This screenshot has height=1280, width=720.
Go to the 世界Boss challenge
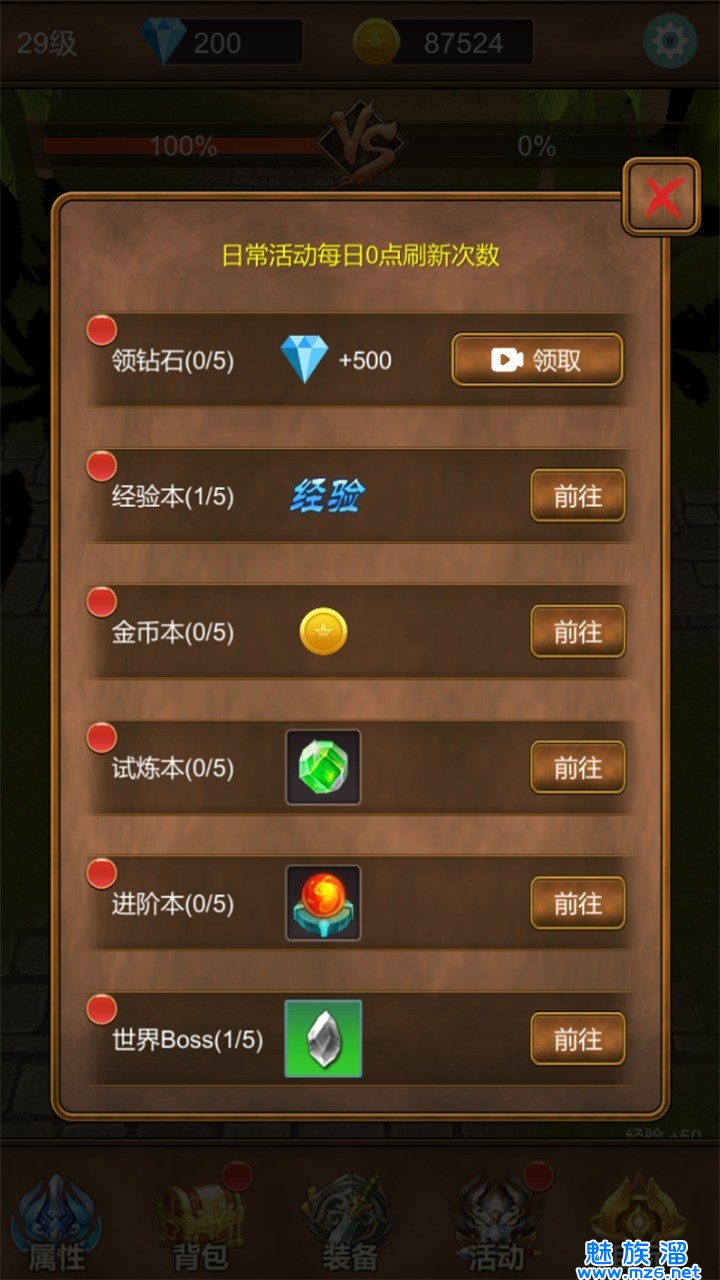point(577,1040)
